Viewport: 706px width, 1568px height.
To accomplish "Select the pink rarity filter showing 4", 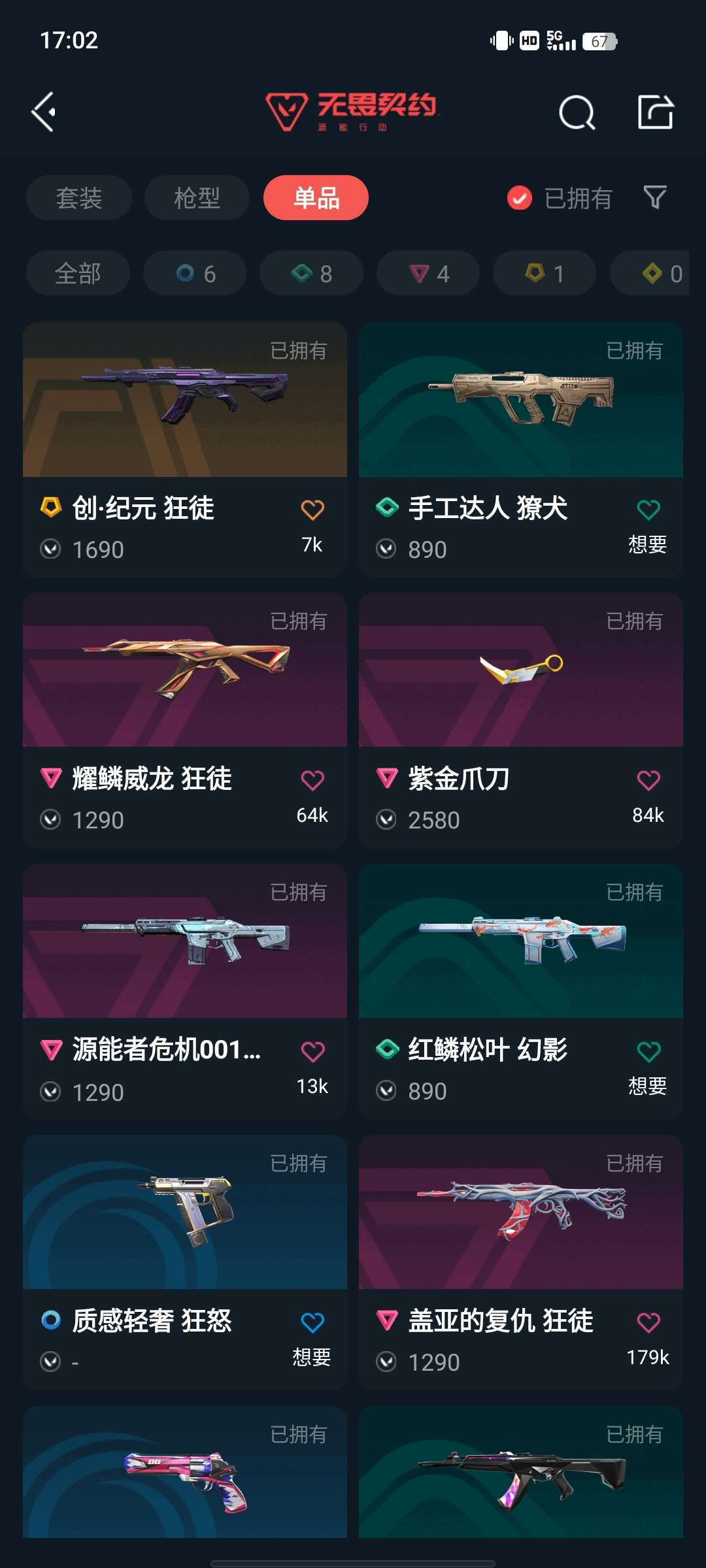I will coord(427,274).
